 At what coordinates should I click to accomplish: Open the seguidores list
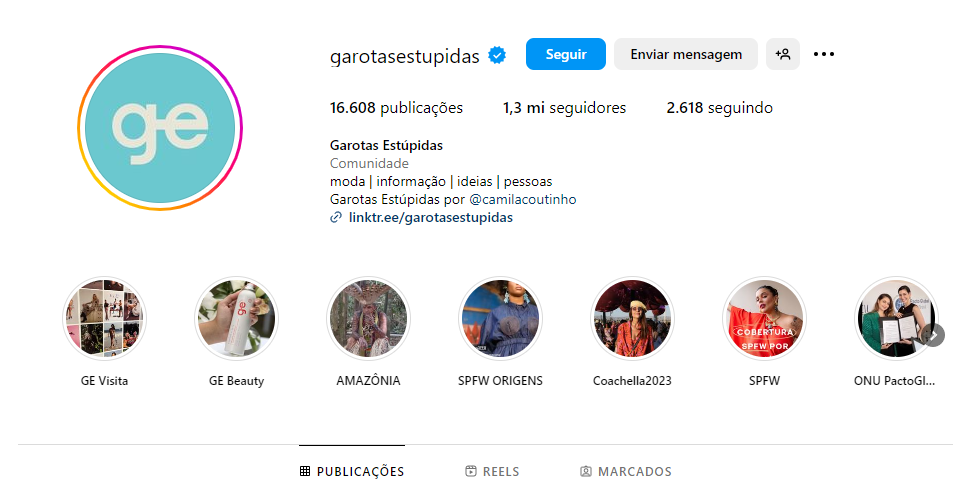coord(564,108)
